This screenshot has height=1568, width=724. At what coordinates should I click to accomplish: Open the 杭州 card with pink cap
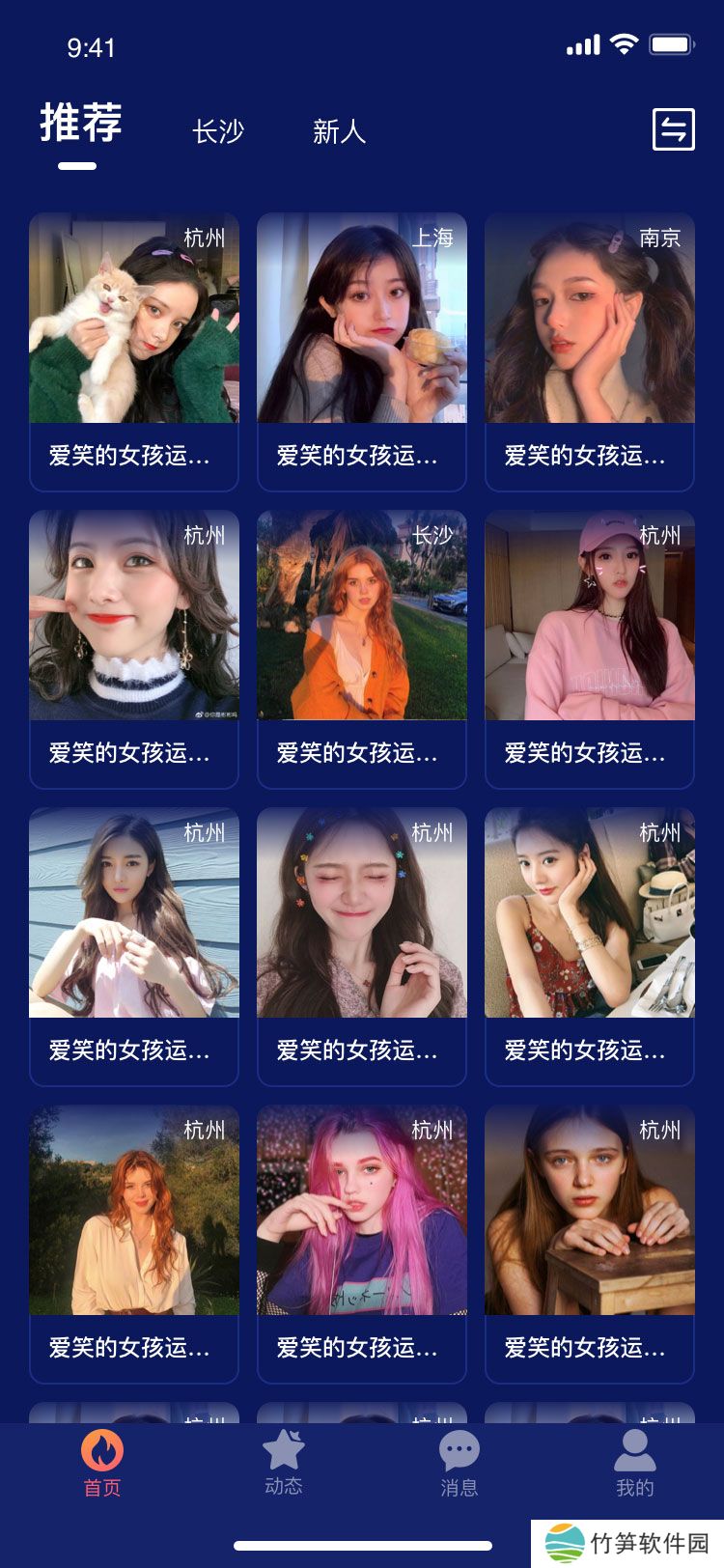click(x=590, y=648)
